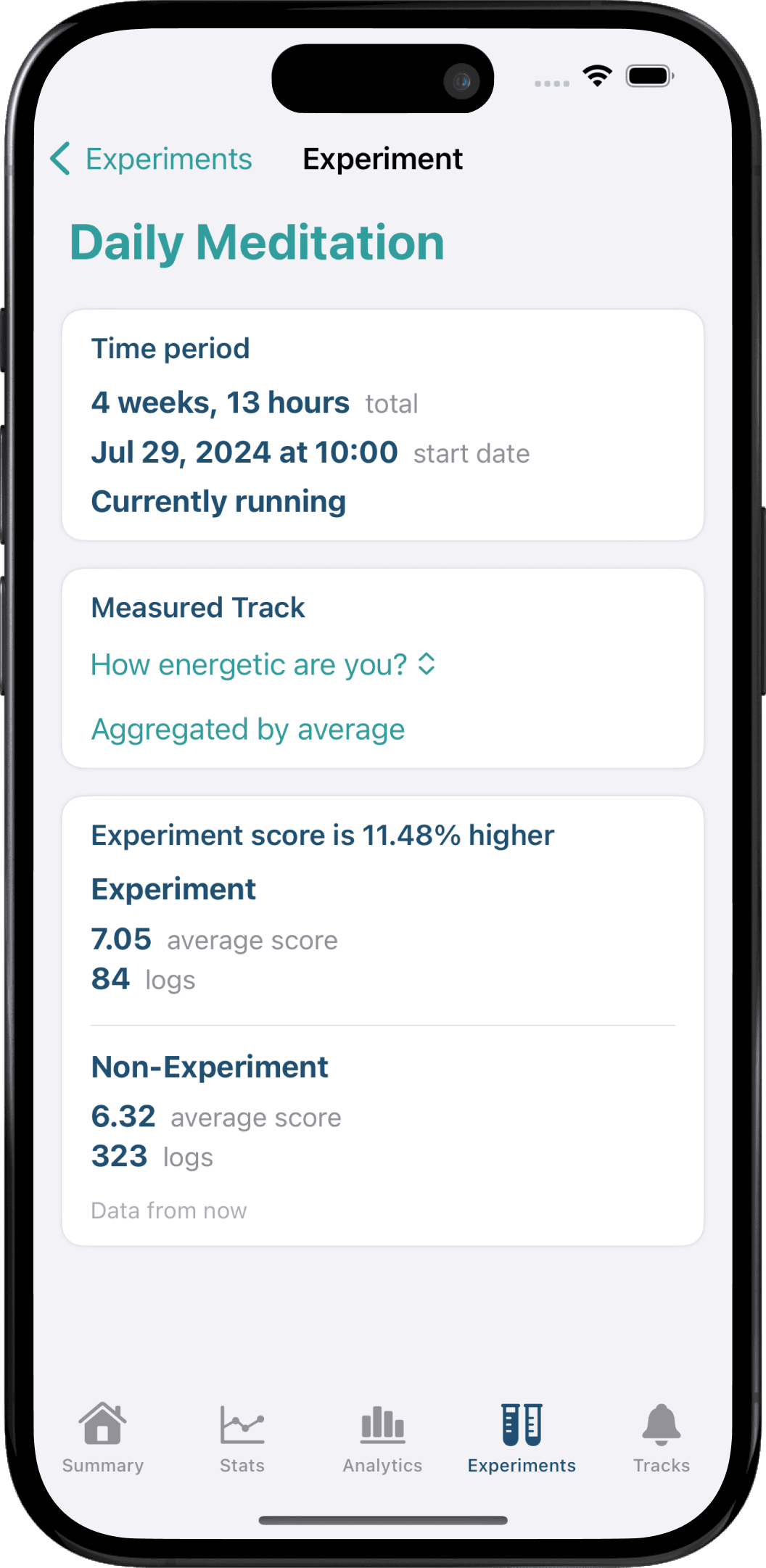Select the Stats line chart icon
Screen dimensions: 766x1568
[x=242, y=1421]
